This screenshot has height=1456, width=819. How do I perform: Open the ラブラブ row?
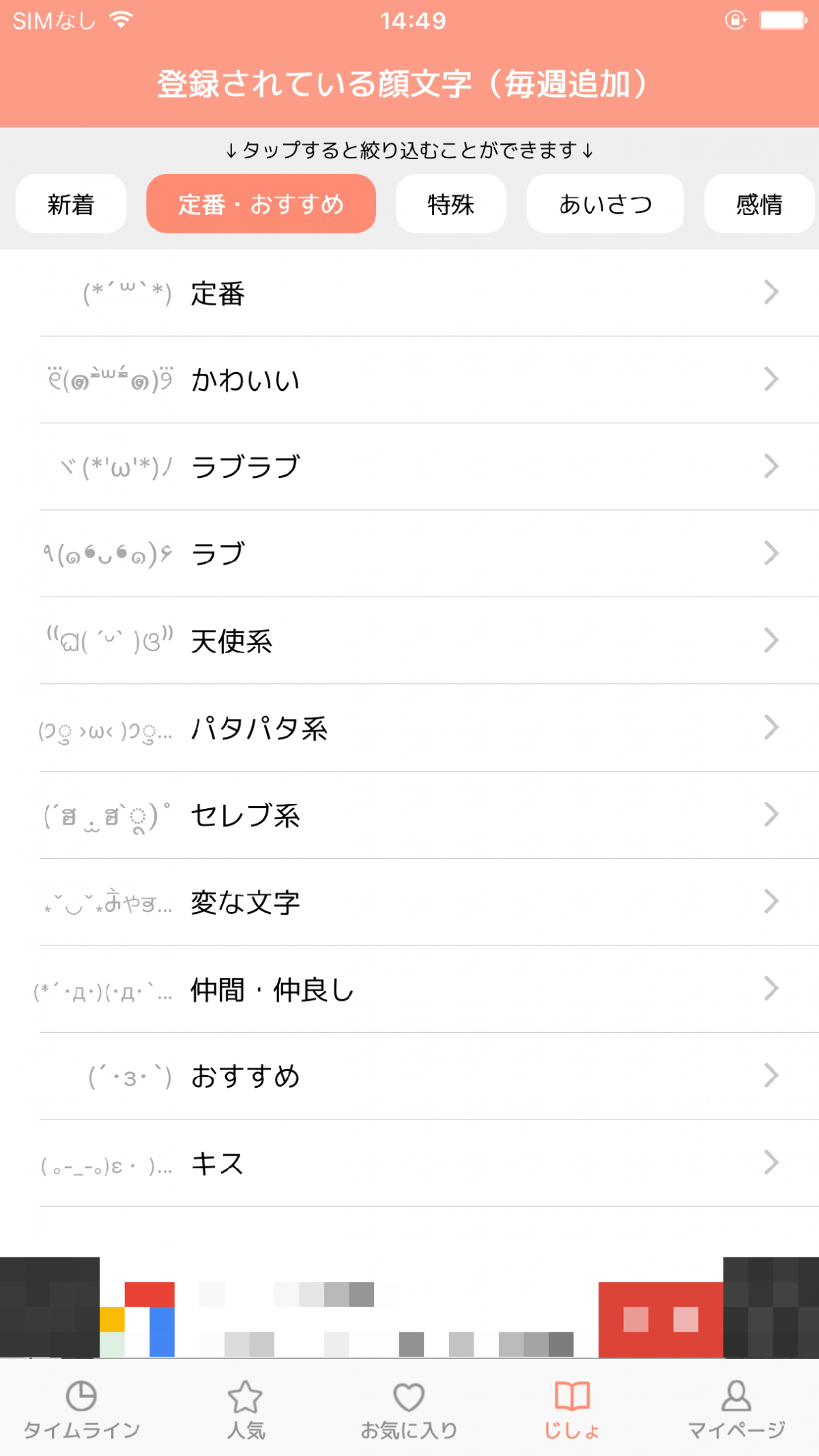point(409,467)
